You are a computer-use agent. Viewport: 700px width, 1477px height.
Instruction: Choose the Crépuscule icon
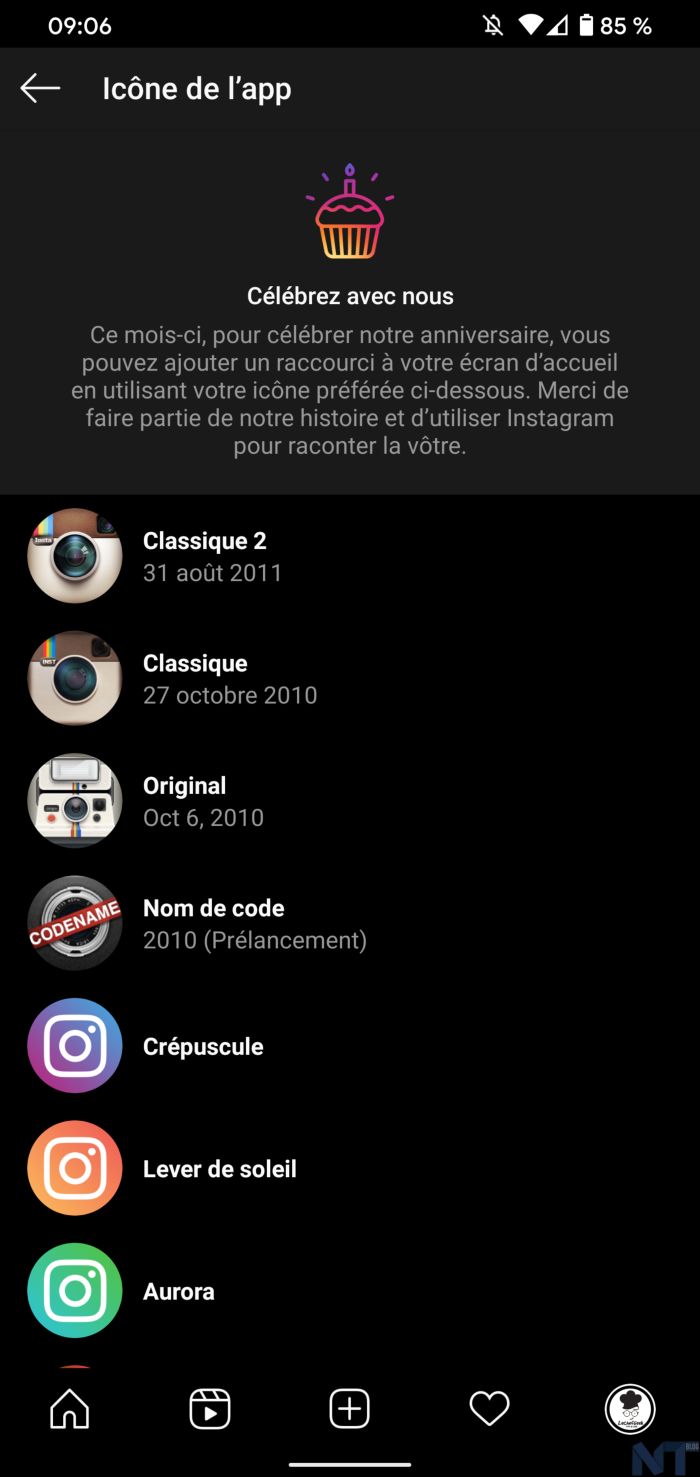[x=75, y=1046]
